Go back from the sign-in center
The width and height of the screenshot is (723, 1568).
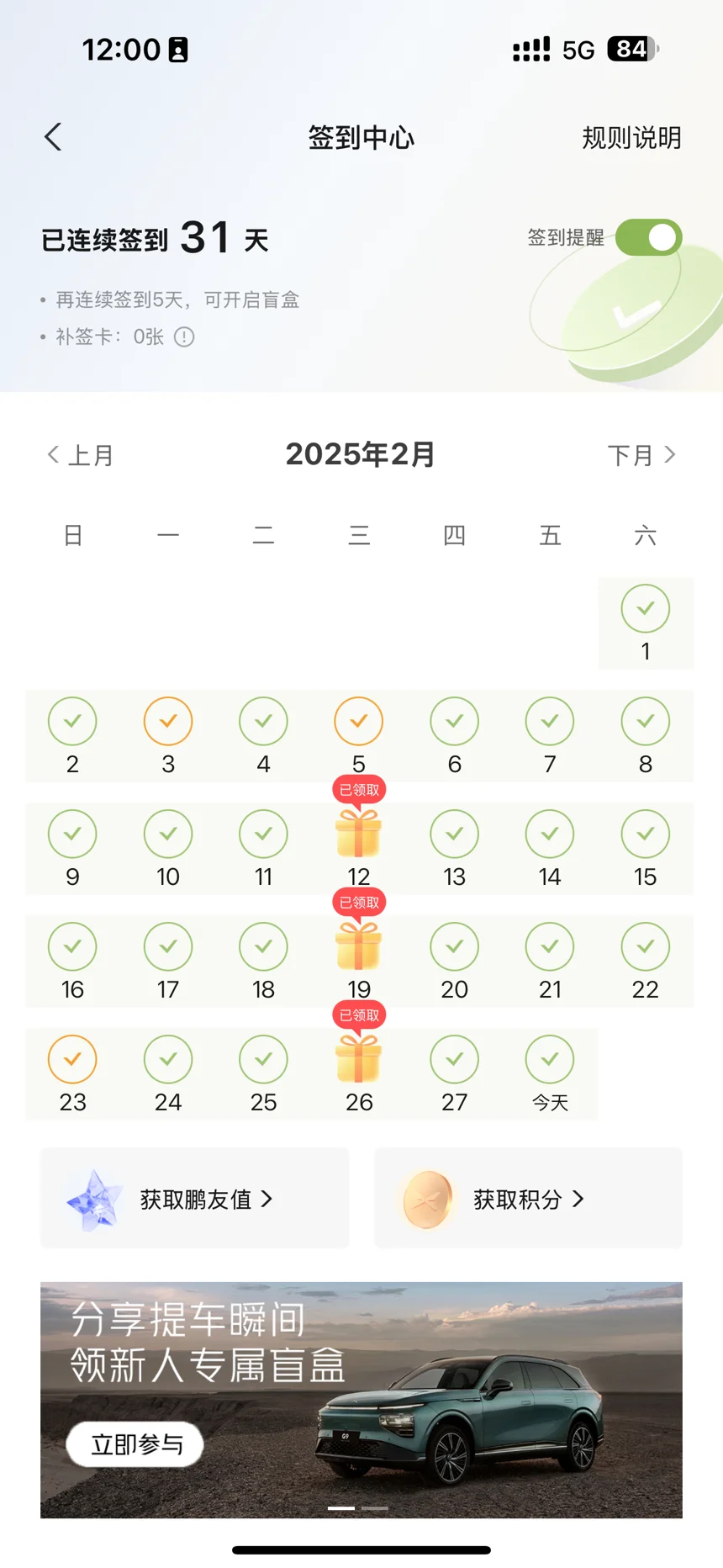(x=53, y=137)
